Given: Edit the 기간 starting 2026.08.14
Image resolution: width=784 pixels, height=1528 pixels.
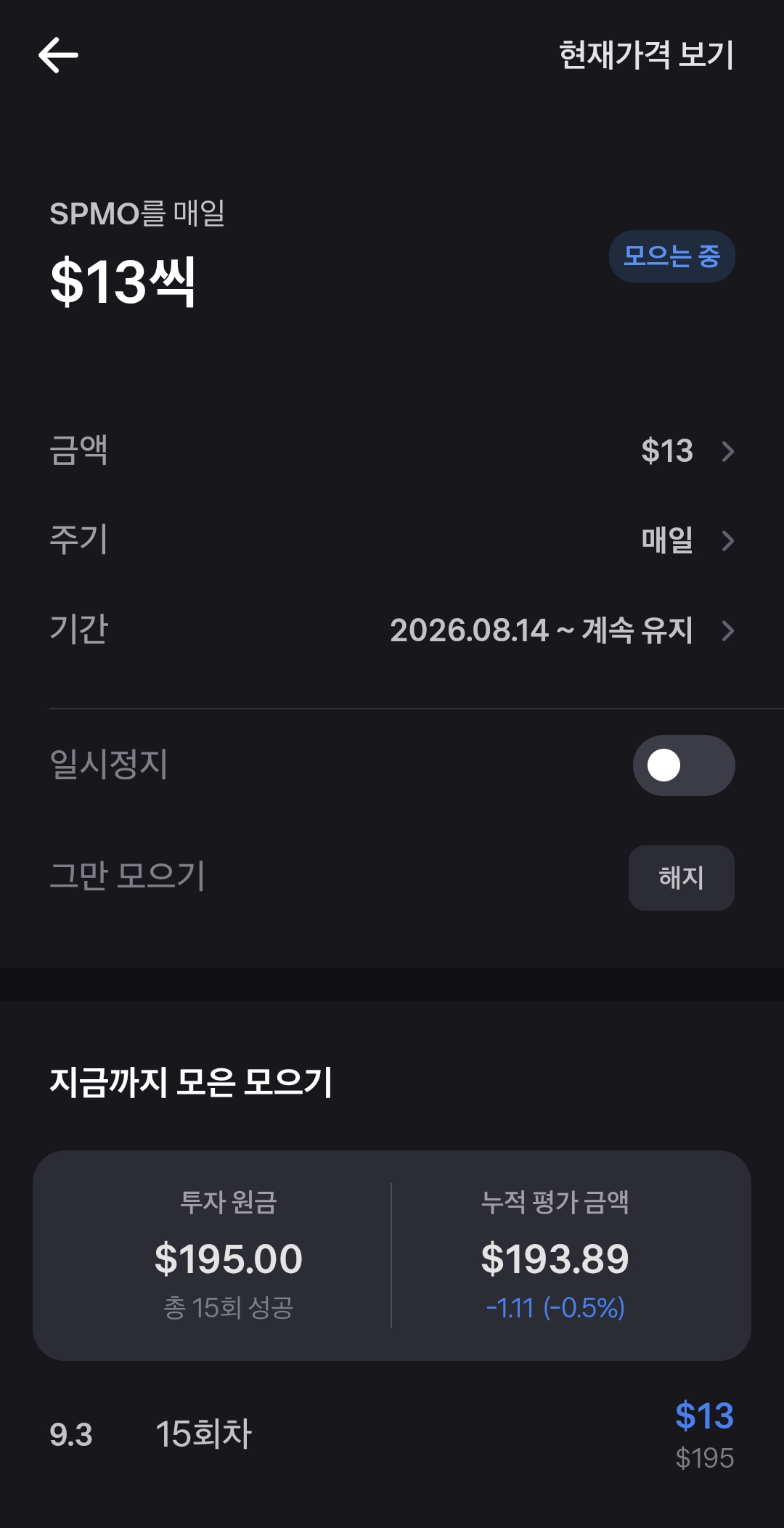Looking at the screenshot, I should 392,630.
